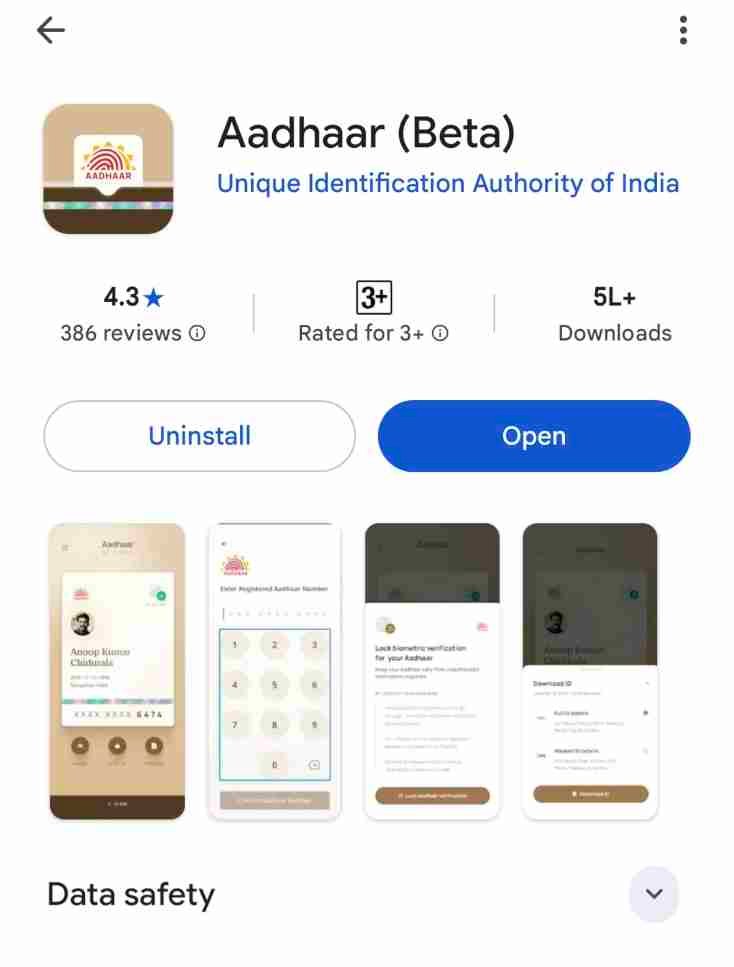Open Unique Identification Authority of India developer page

pos(448,184)
